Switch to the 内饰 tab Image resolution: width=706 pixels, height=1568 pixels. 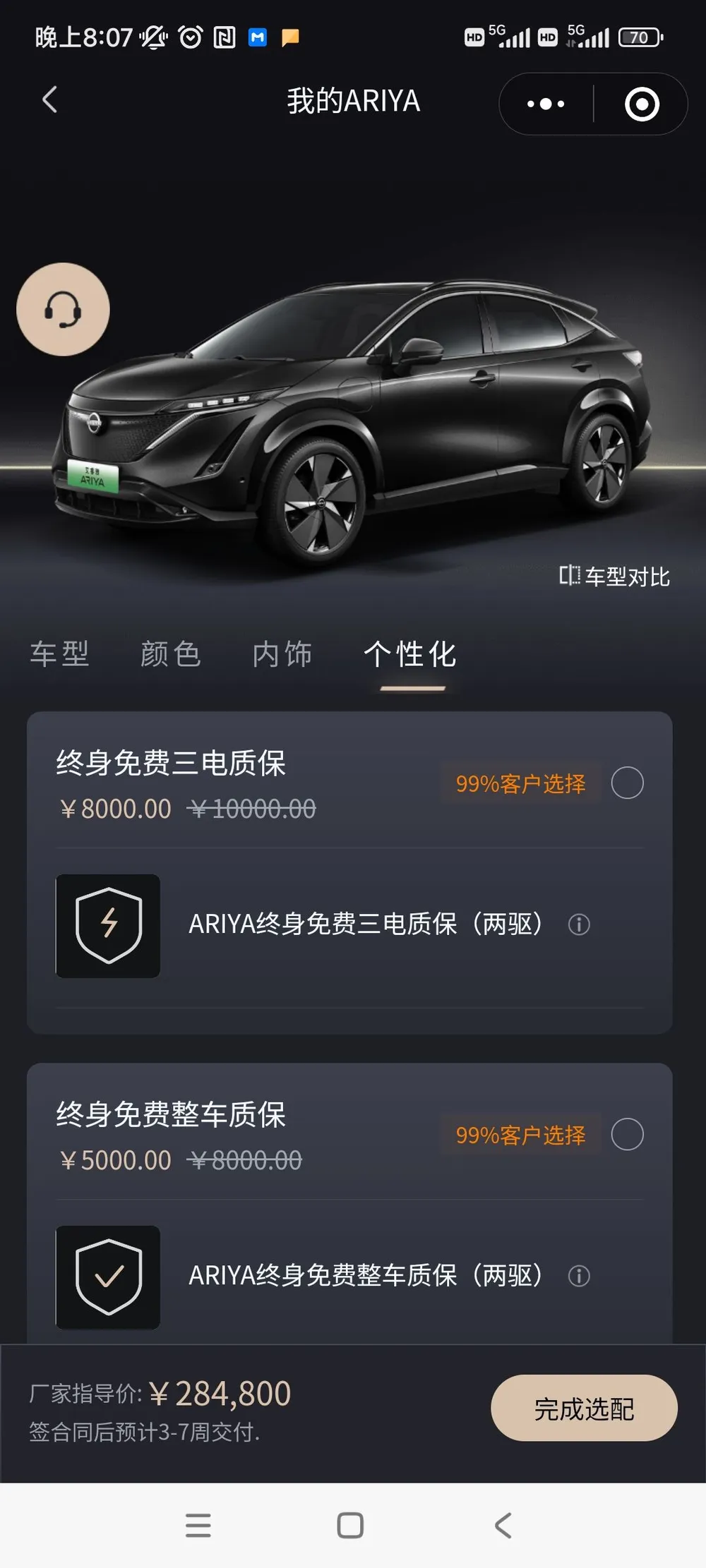[282, 654]
